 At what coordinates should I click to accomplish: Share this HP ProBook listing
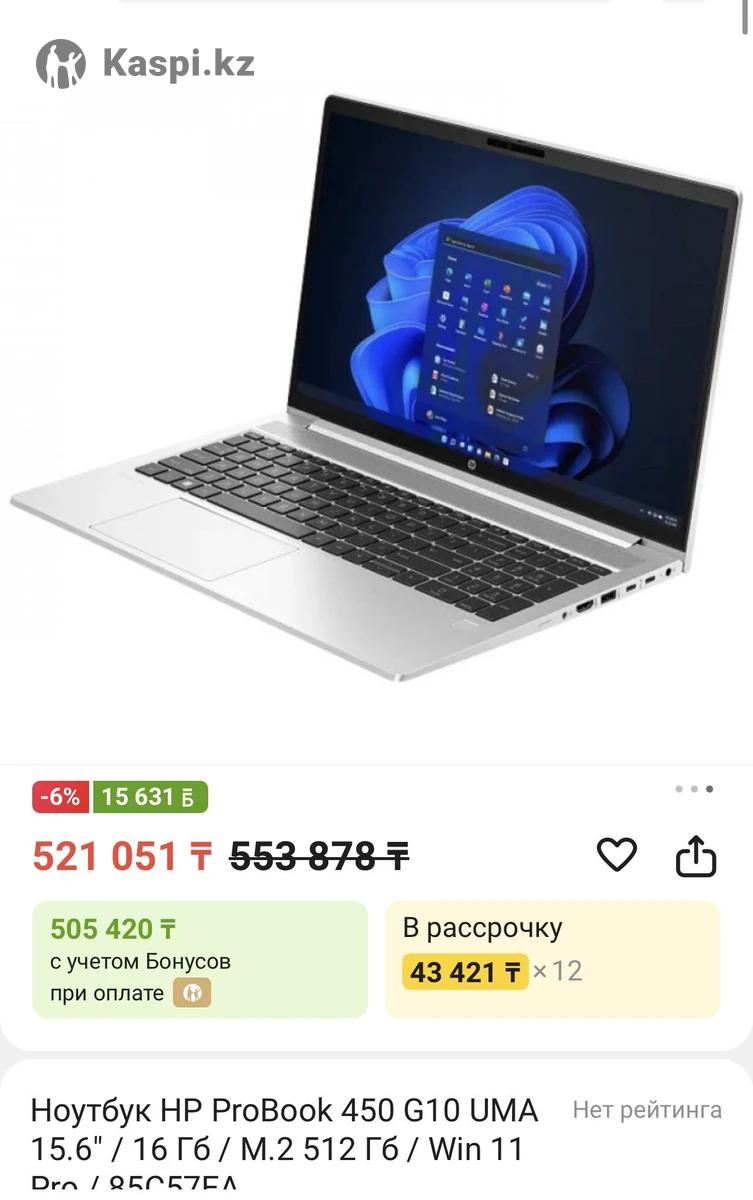coord(696,856)
